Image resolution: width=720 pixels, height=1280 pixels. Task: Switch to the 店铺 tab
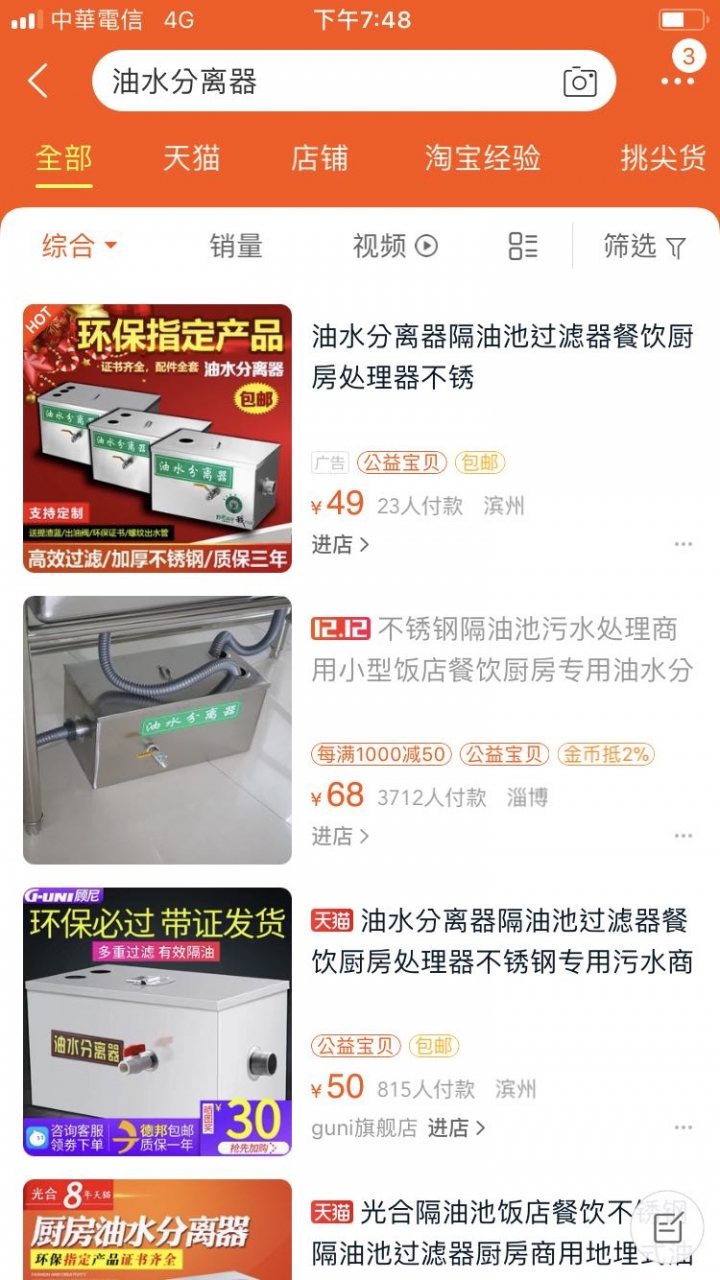tap(320, 158)
